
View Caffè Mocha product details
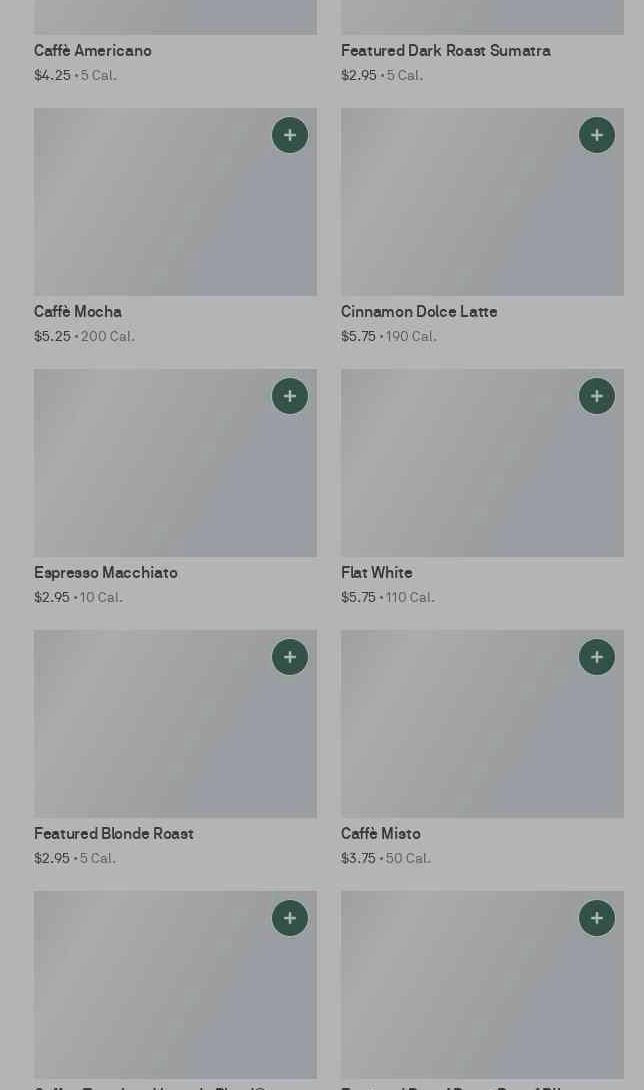tap(175, 226)
